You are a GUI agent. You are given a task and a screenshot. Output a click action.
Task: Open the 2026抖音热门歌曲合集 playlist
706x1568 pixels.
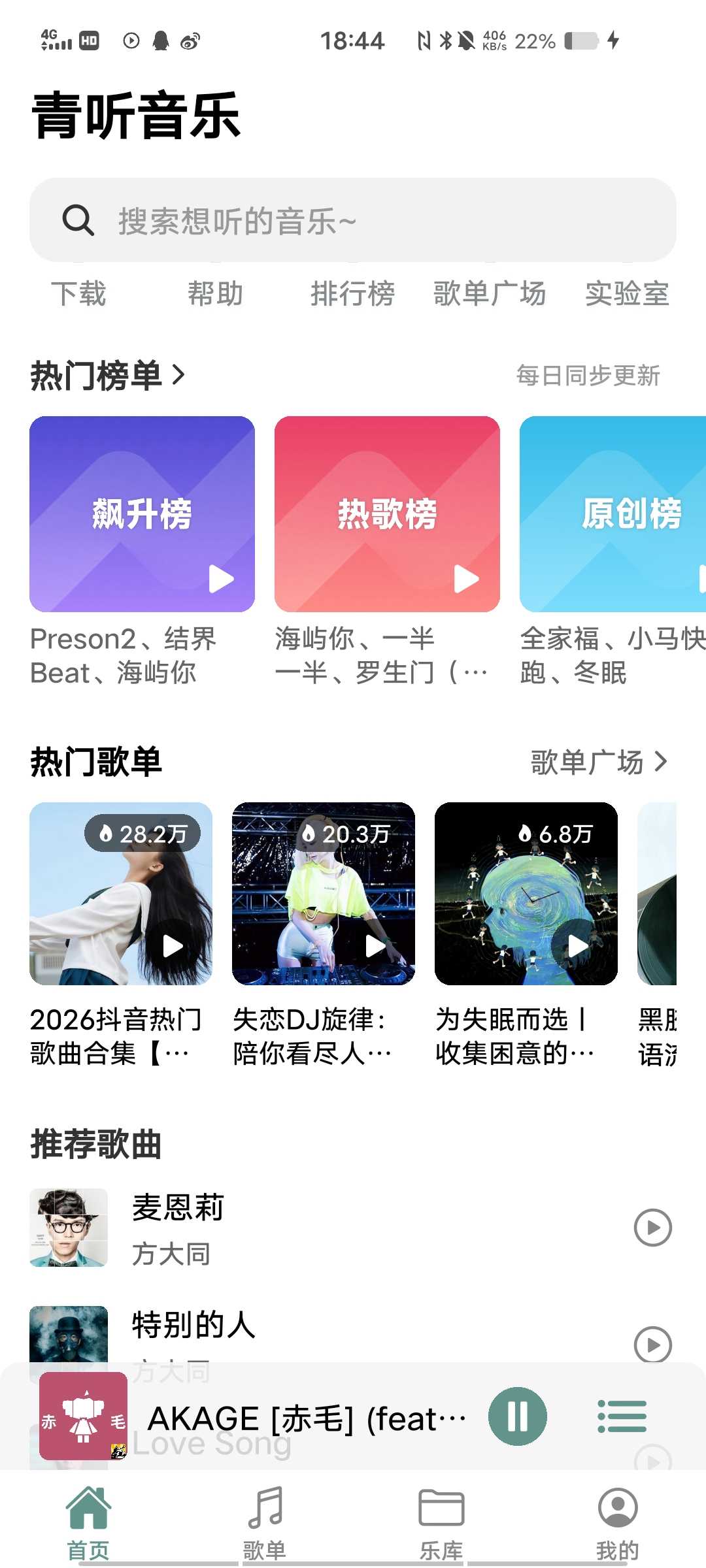[x=121, y=894]
